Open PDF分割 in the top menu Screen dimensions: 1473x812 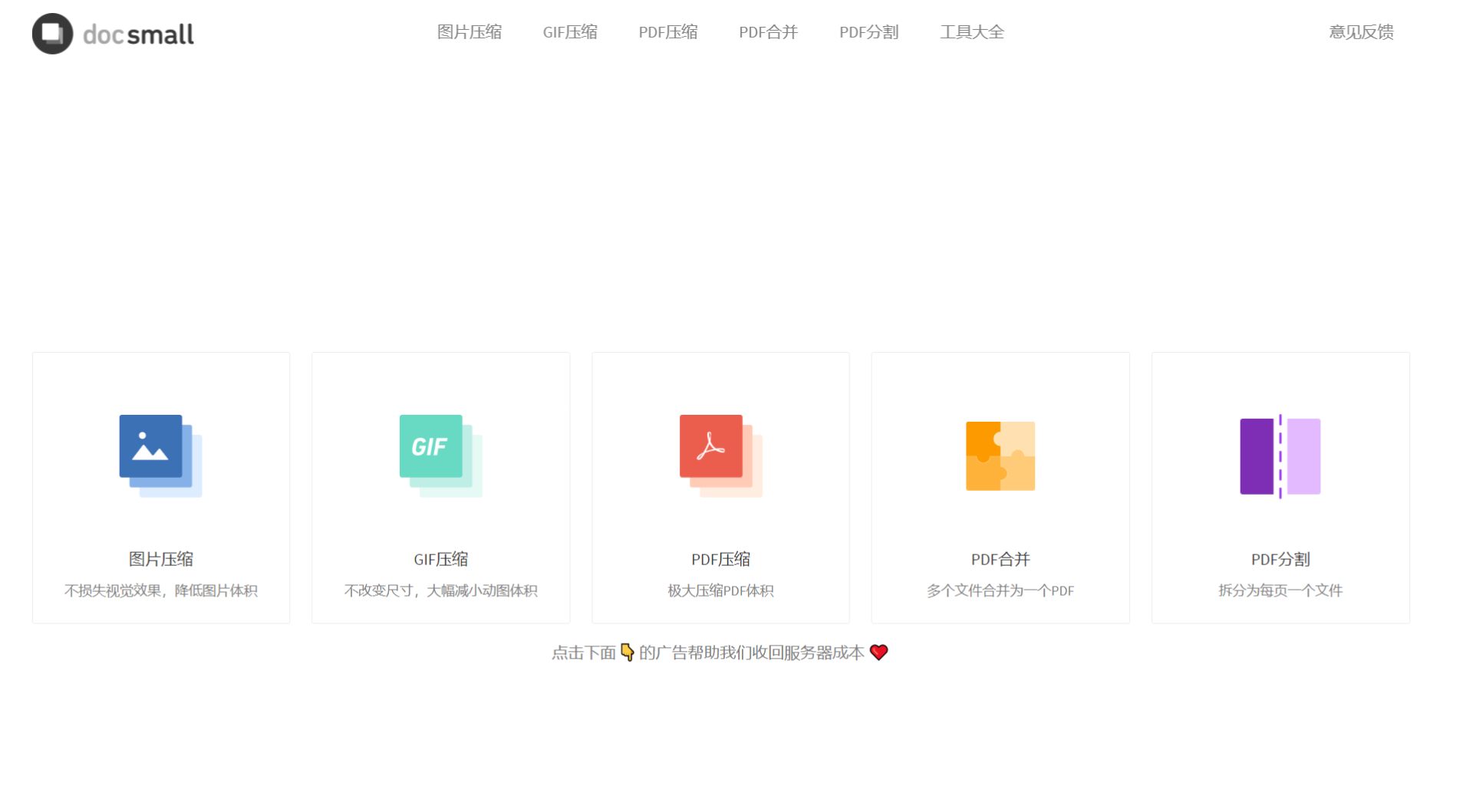868,32
